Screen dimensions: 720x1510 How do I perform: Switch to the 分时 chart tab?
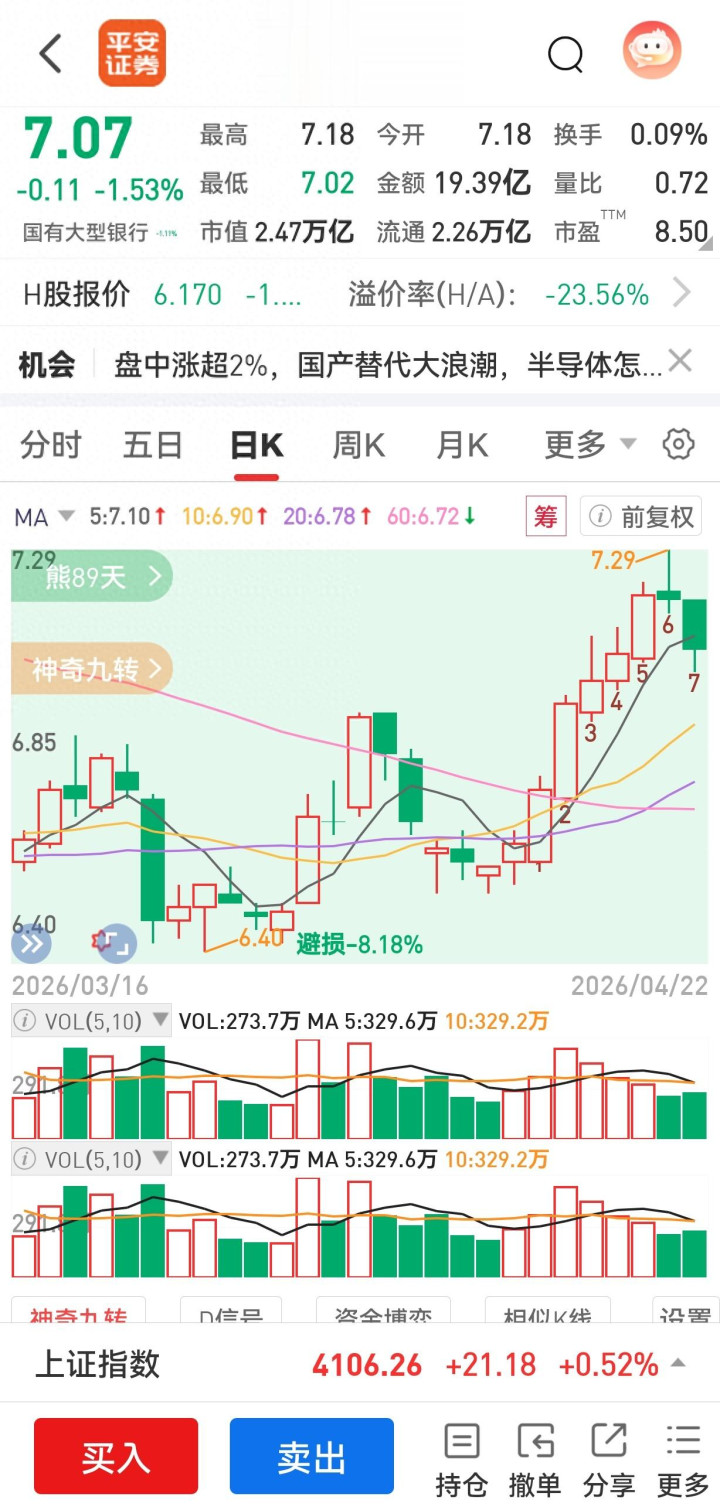pos(50,445)
